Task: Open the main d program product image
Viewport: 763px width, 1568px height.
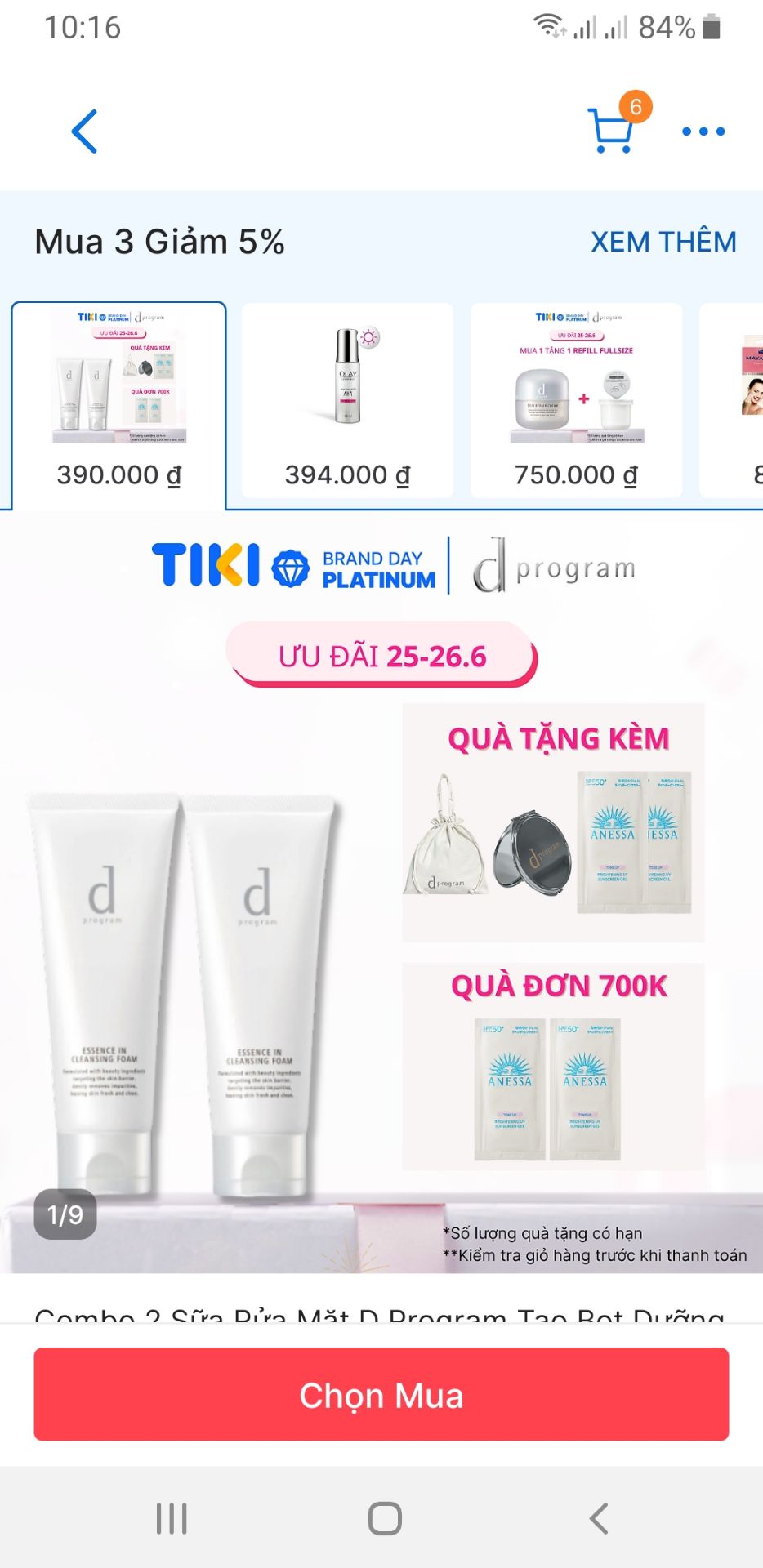Action: click(x=381, y=892)
